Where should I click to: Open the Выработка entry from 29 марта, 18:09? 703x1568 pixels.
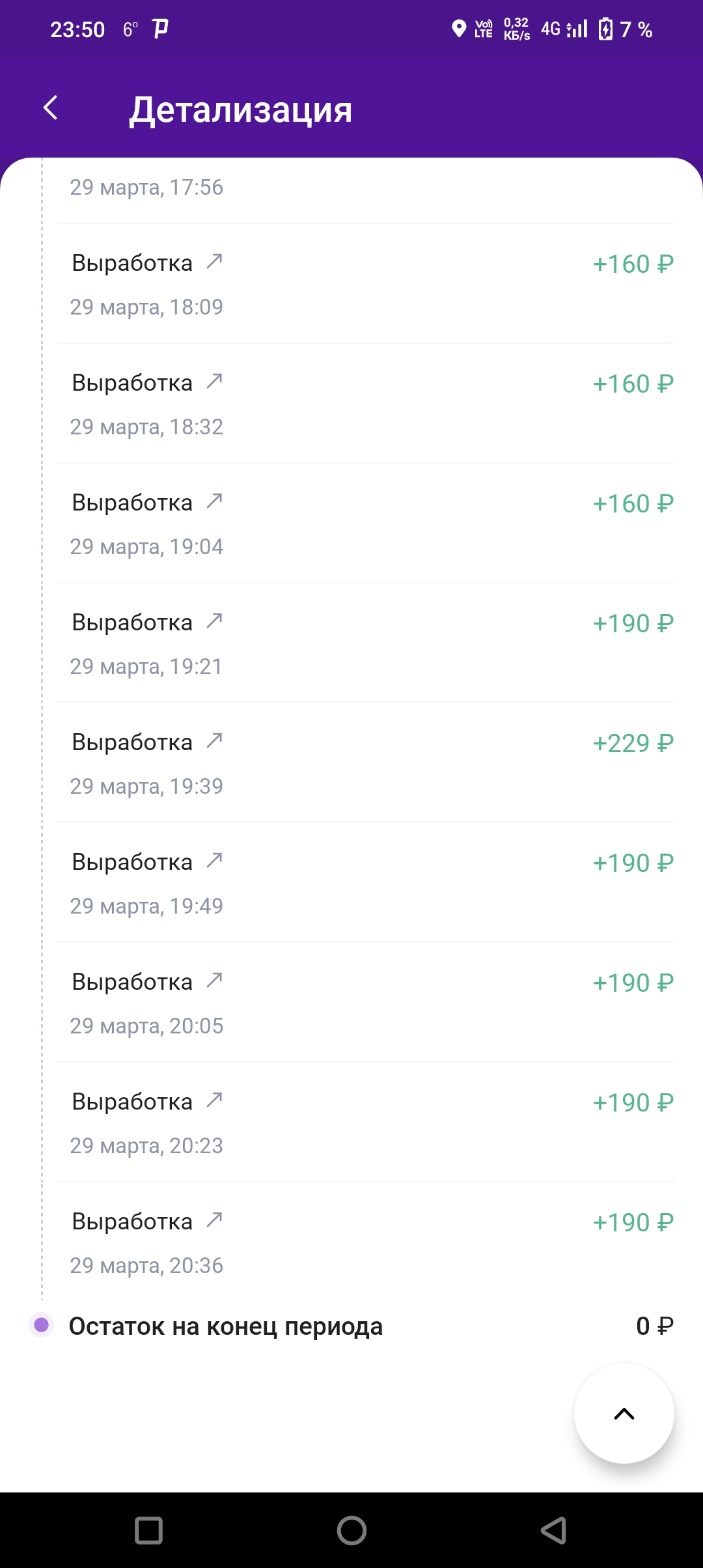[366, 283]
